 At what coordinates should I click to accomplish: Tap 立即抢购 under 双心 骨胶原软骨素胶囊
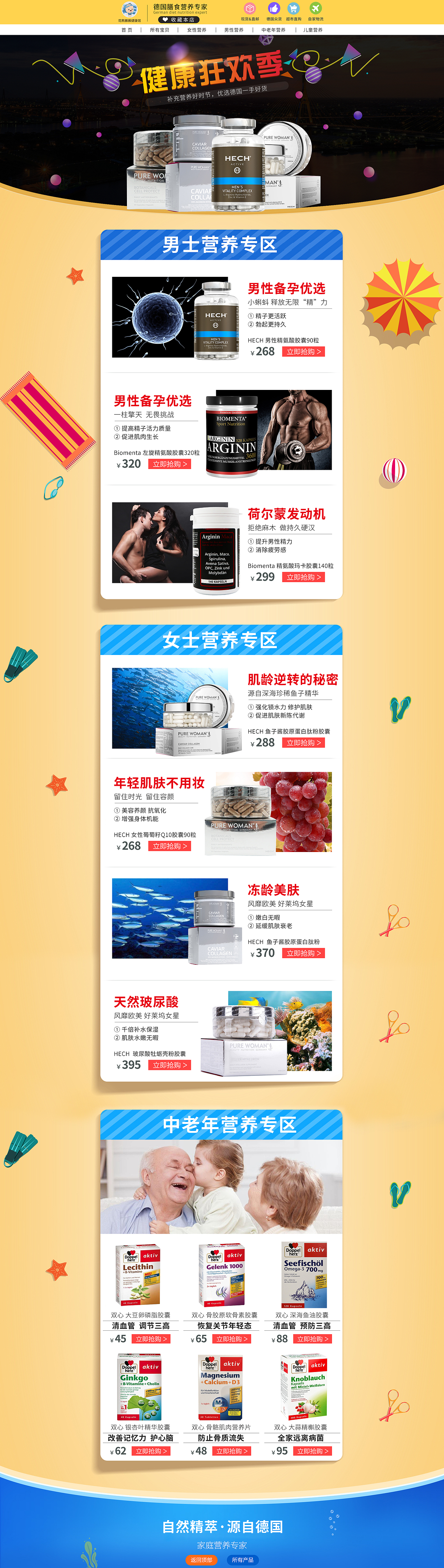click(x=232, y=1339)
